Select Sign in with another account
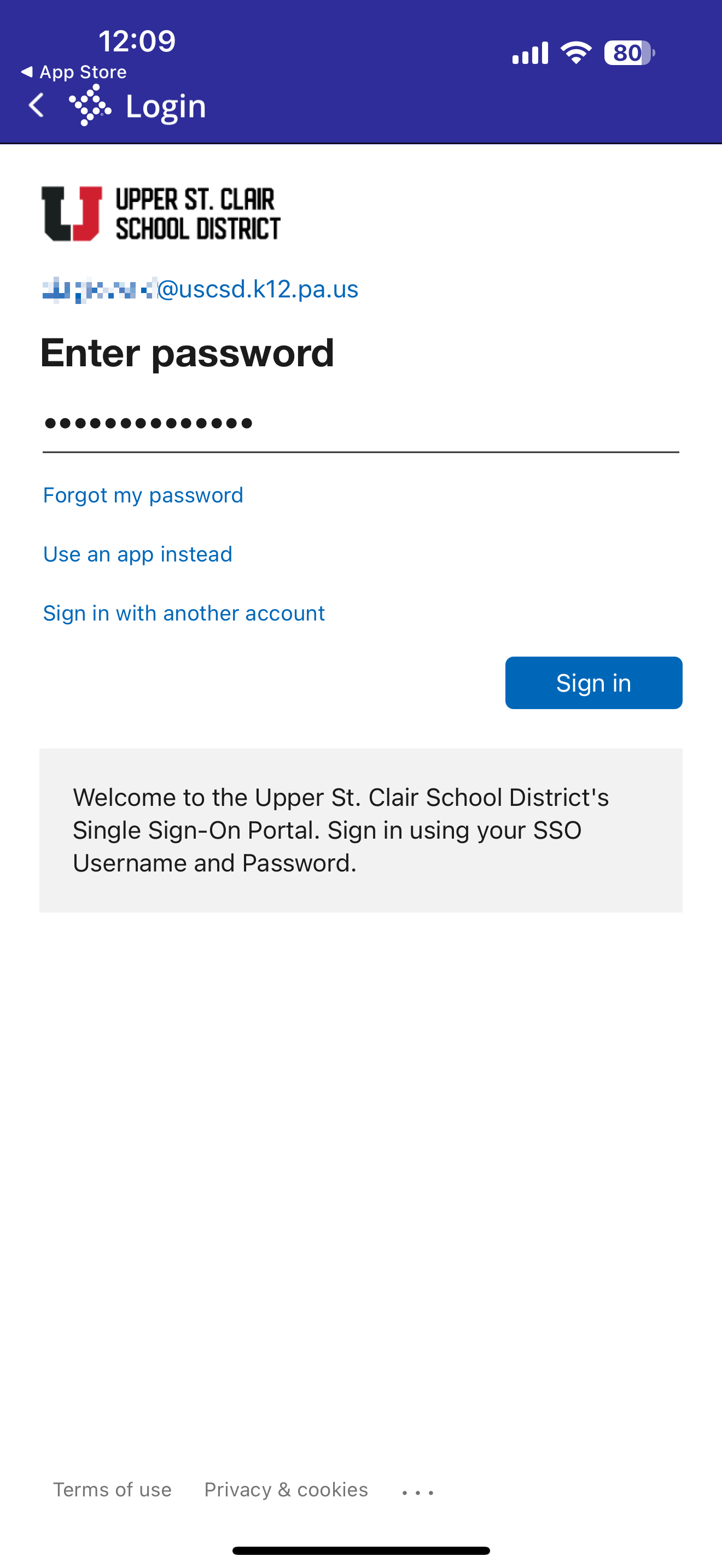This screenshot has height=1568, width=722. coord(184,613)
